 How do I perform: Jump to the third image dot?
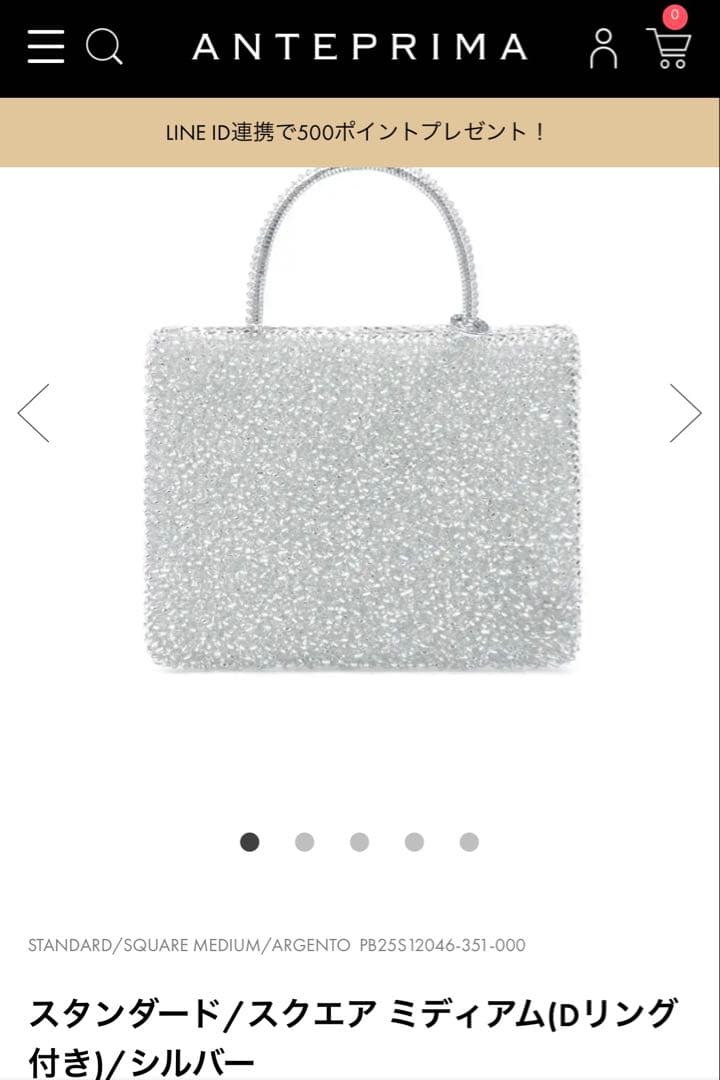point(359,842)
